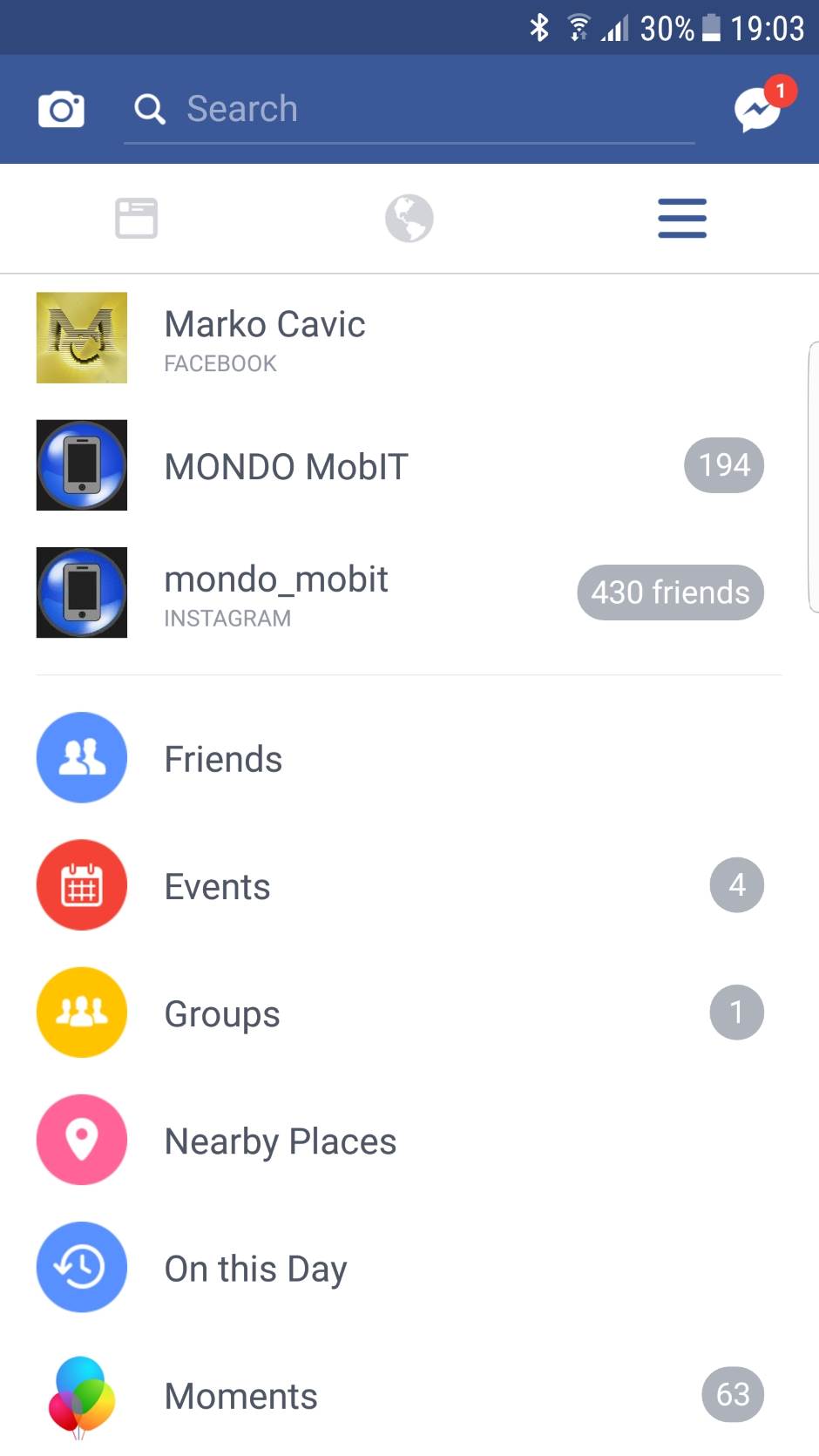Open On this Day memories icon

[x=81, y=1267]
